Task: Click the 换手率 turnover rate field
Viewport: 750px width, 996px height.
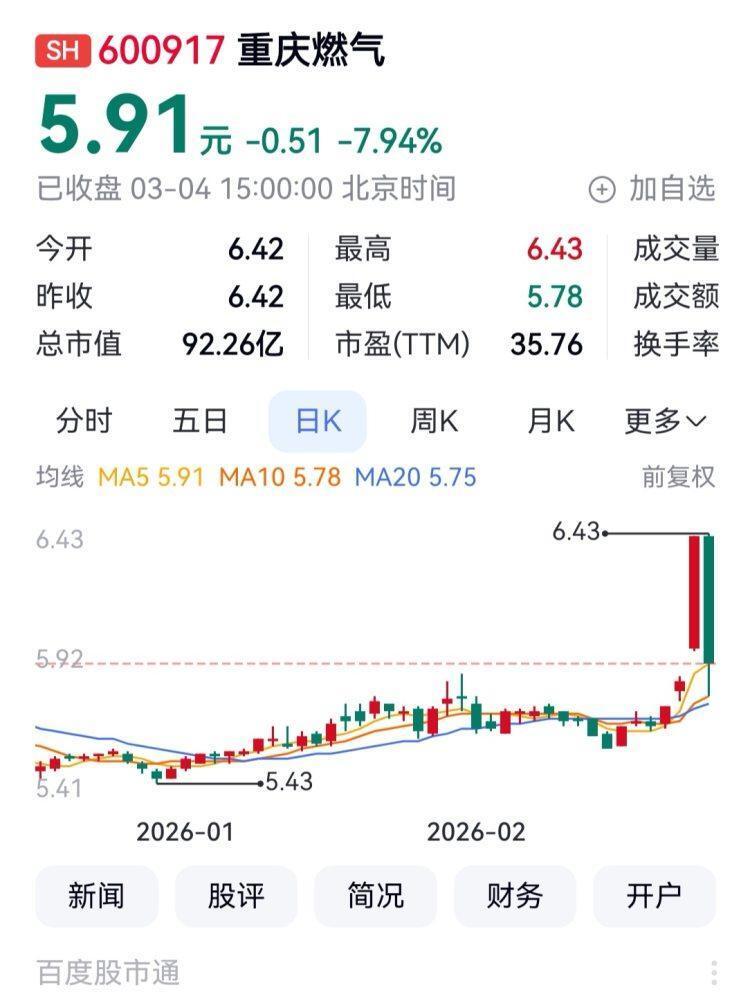Action: pos(676,344)
